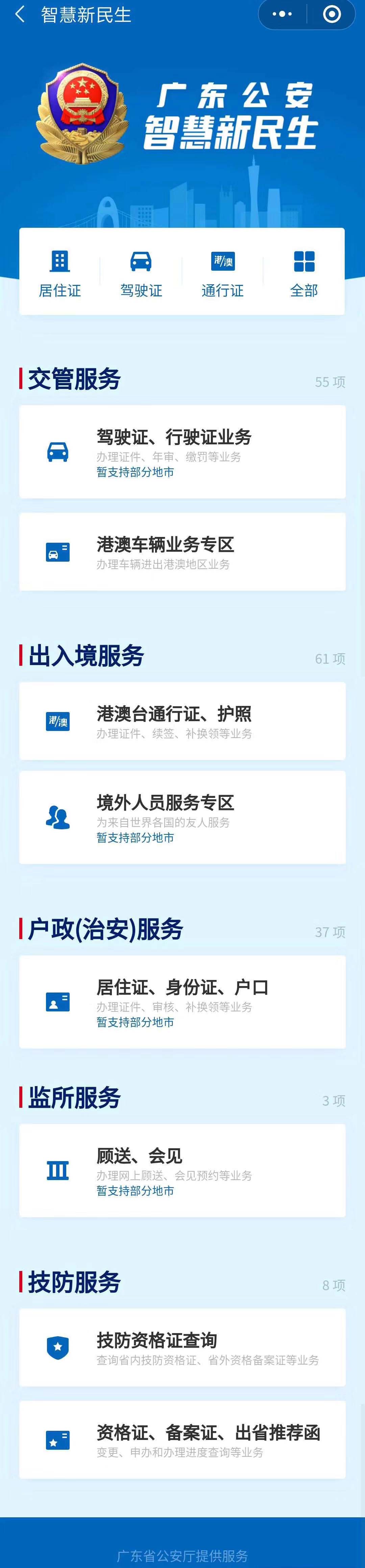
Task: Open 资格证、备案证、出省推荐函 card
Action: click(x=182, y=1440)
